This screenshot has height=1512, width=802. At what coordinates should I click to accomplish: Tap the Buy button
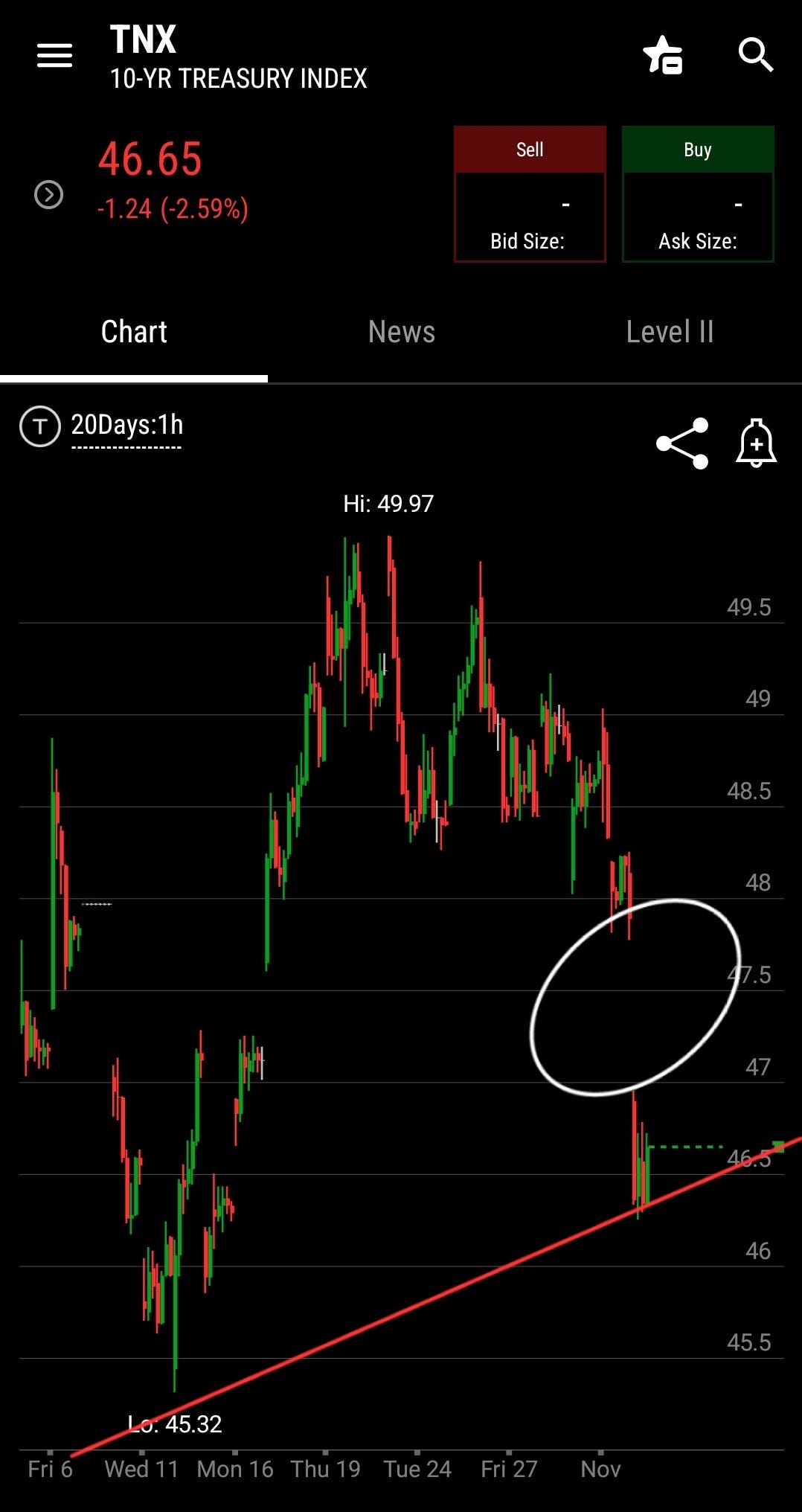[x=698, y=193]
